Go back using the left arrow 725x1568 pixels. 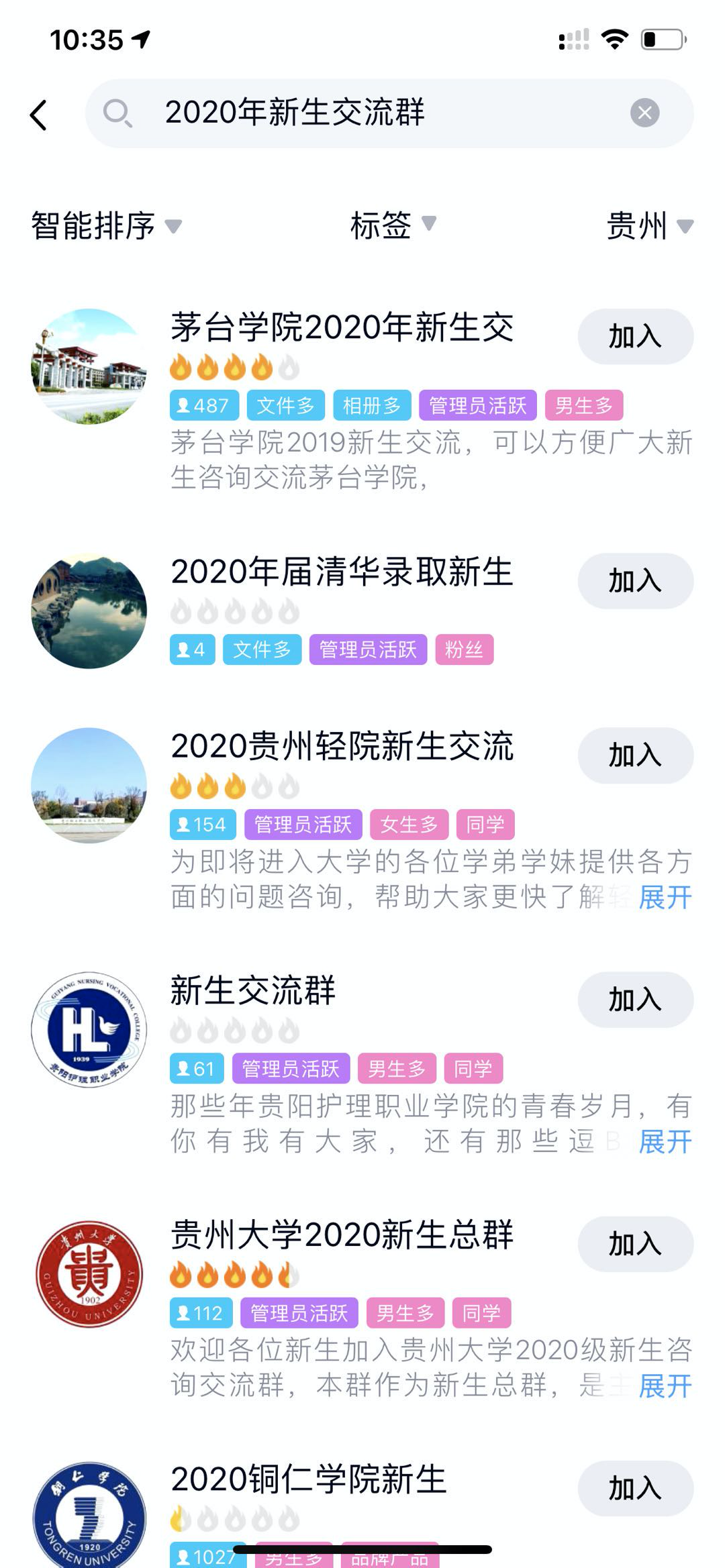tap(39, 114)
